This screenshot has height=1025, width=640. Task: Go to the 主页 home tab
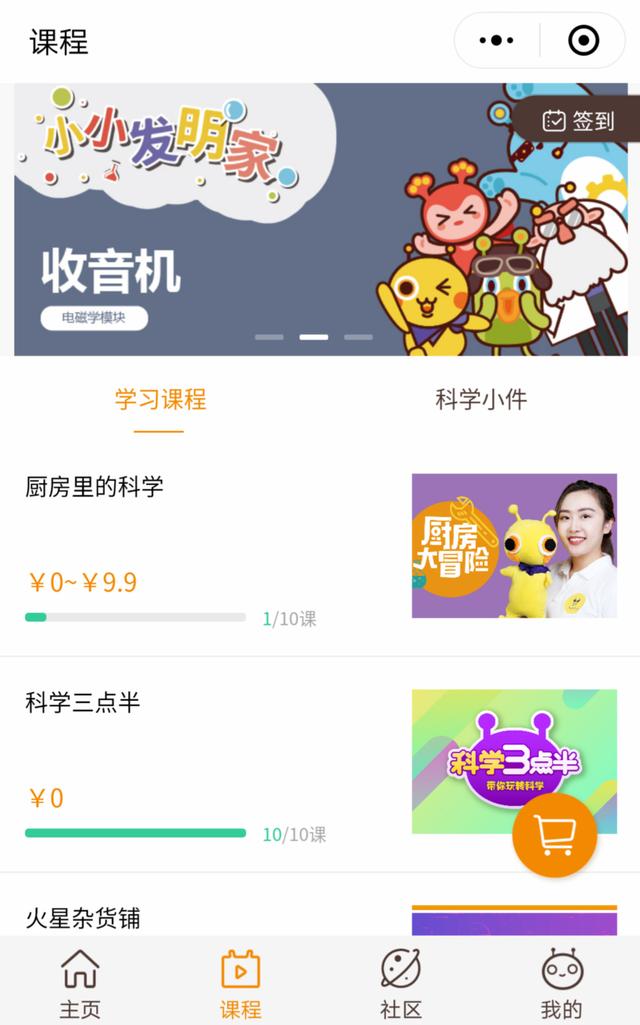click(80, 982)
